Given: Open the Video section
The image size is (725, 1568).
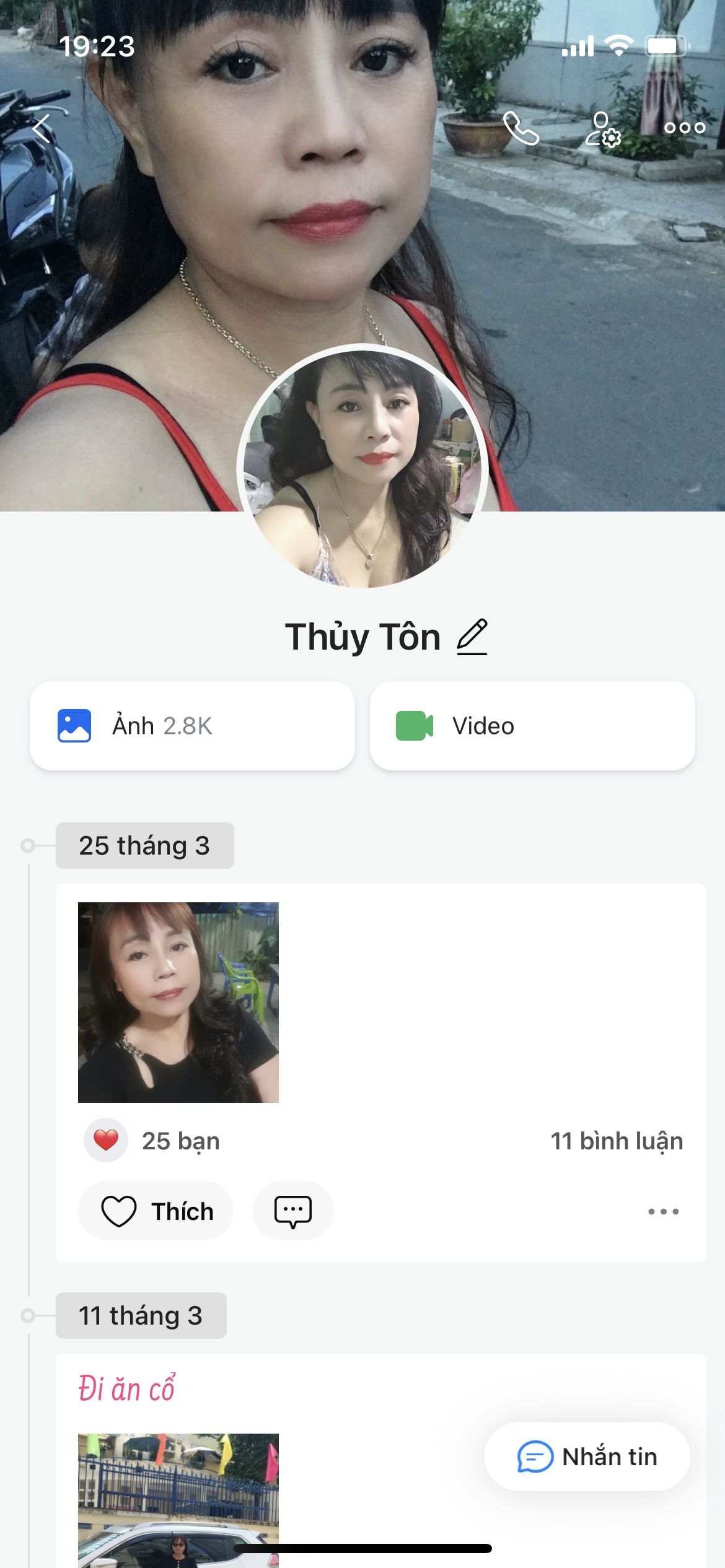Looking at the screenshot, I should coord(532,726).
